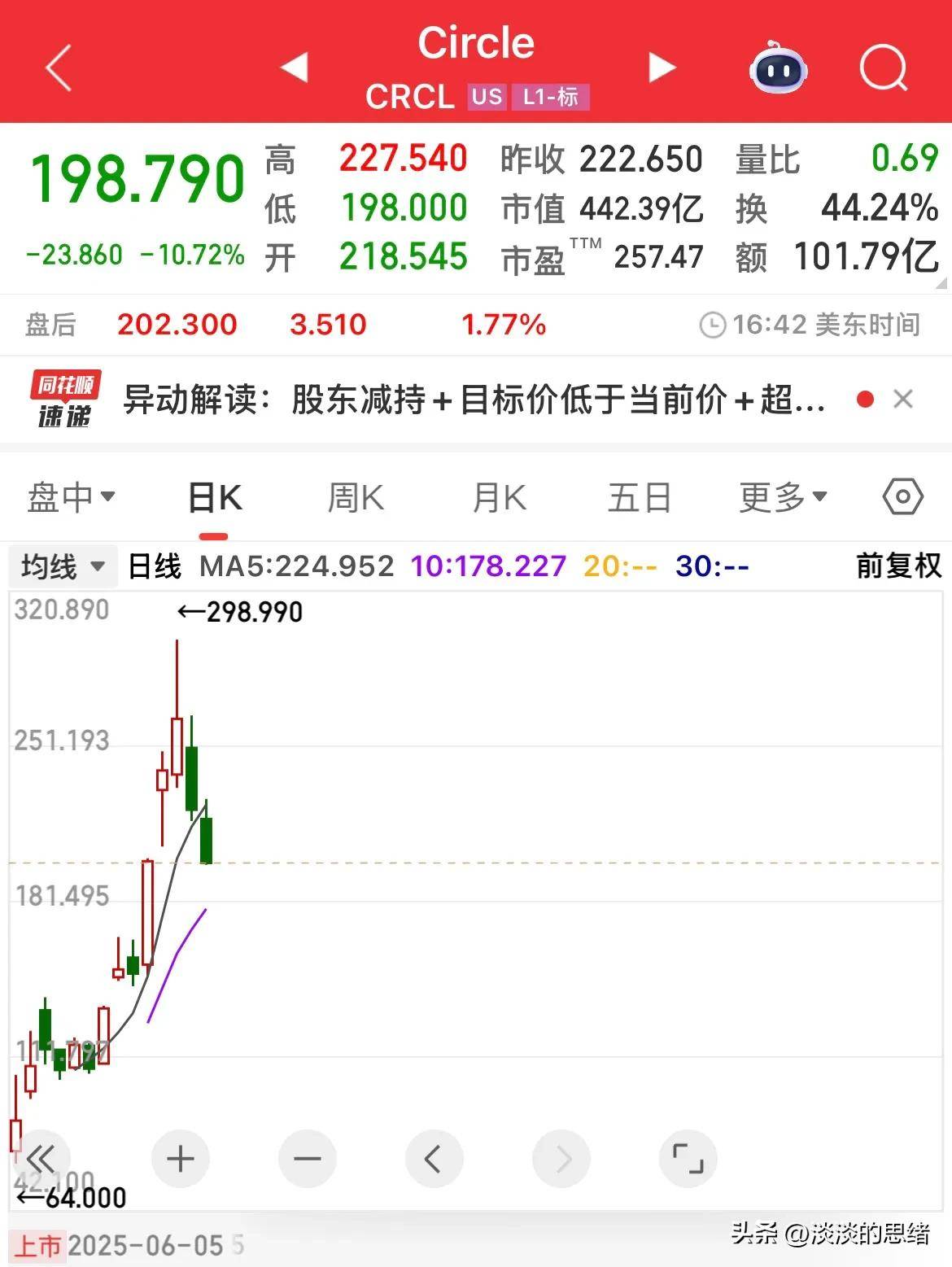Zoom out chart with minus icon
This screenshot has width=952, height=1267.
pos(308,1159)
